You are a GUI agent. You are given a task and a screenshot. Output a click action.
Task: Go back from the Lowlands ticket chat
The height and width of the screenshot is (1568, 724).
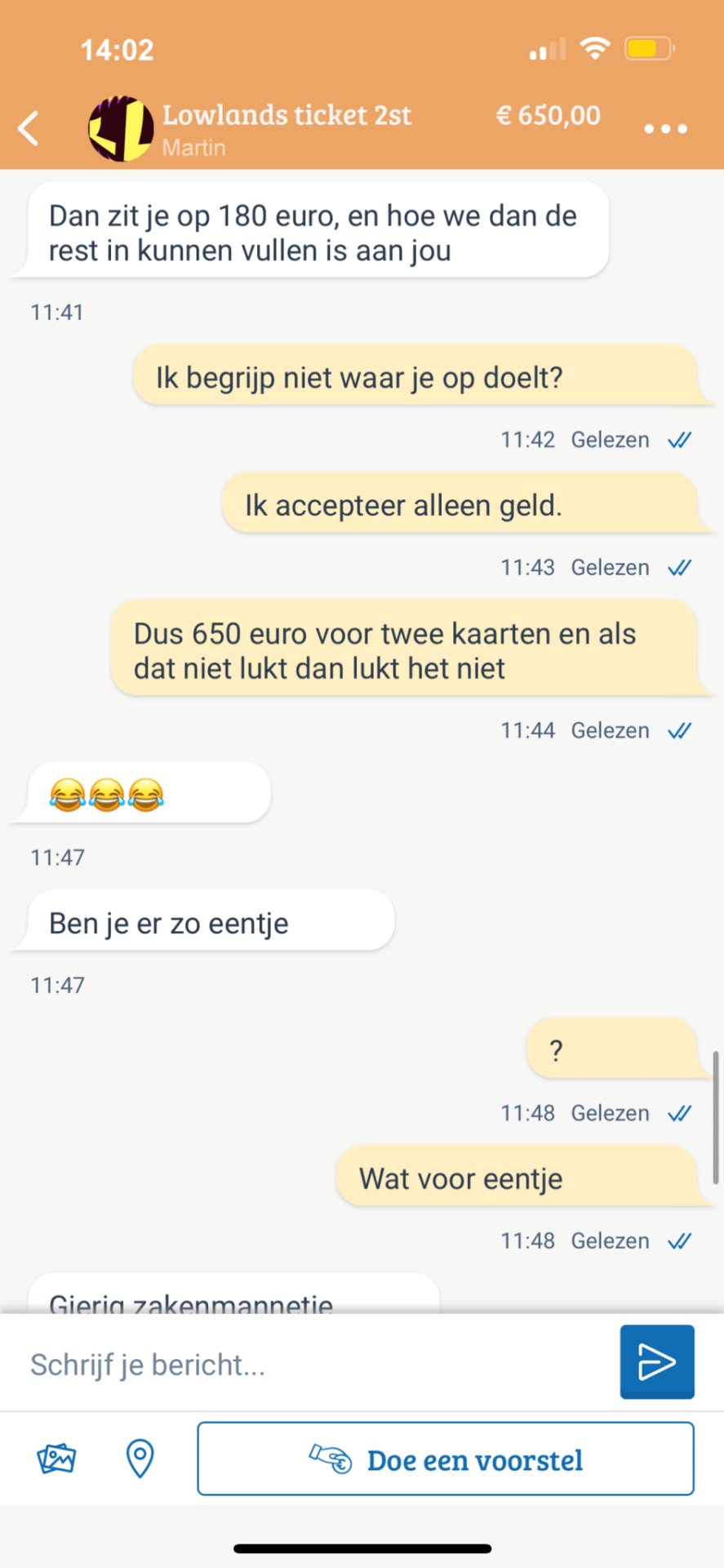coord(29,128)
